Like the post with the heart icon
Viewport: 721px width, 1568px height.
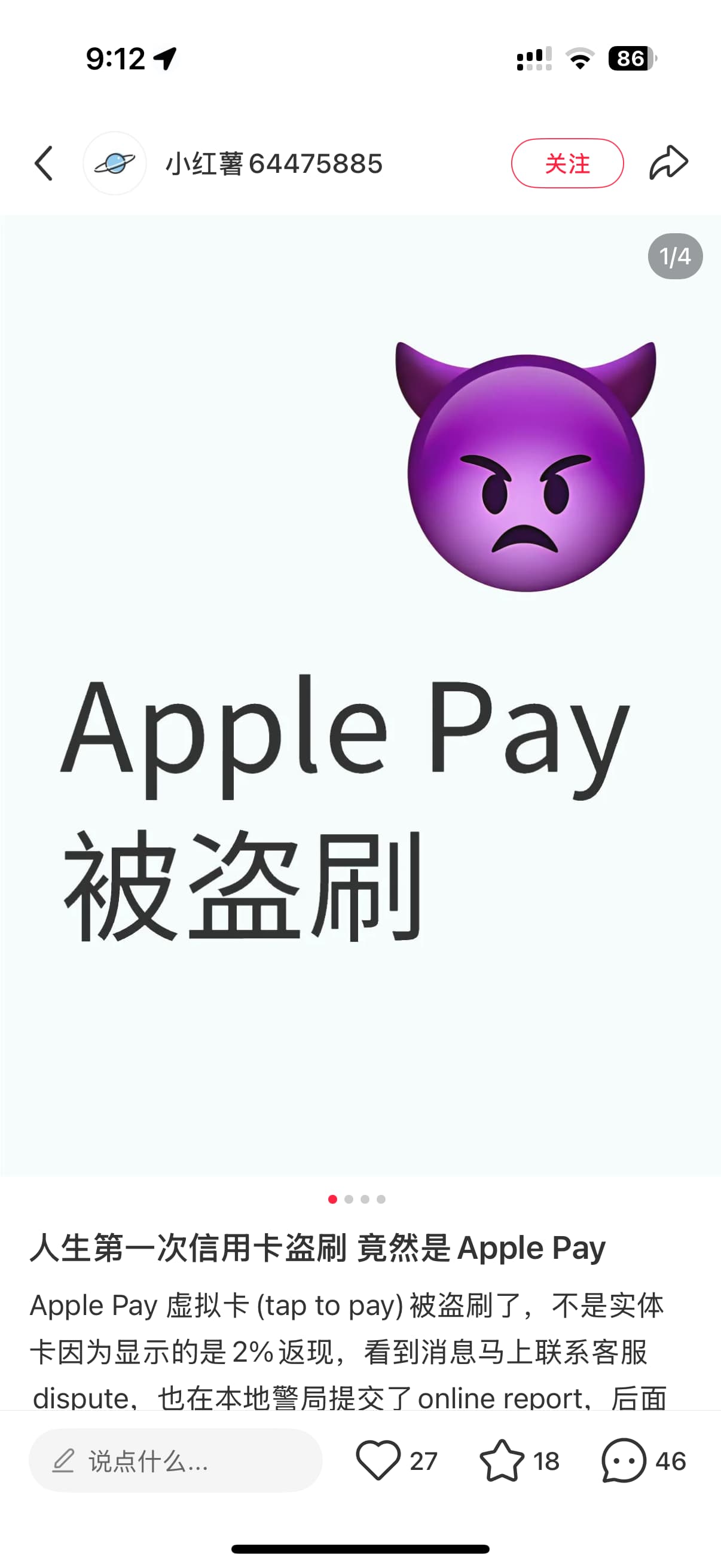(x=378, y=1460)
